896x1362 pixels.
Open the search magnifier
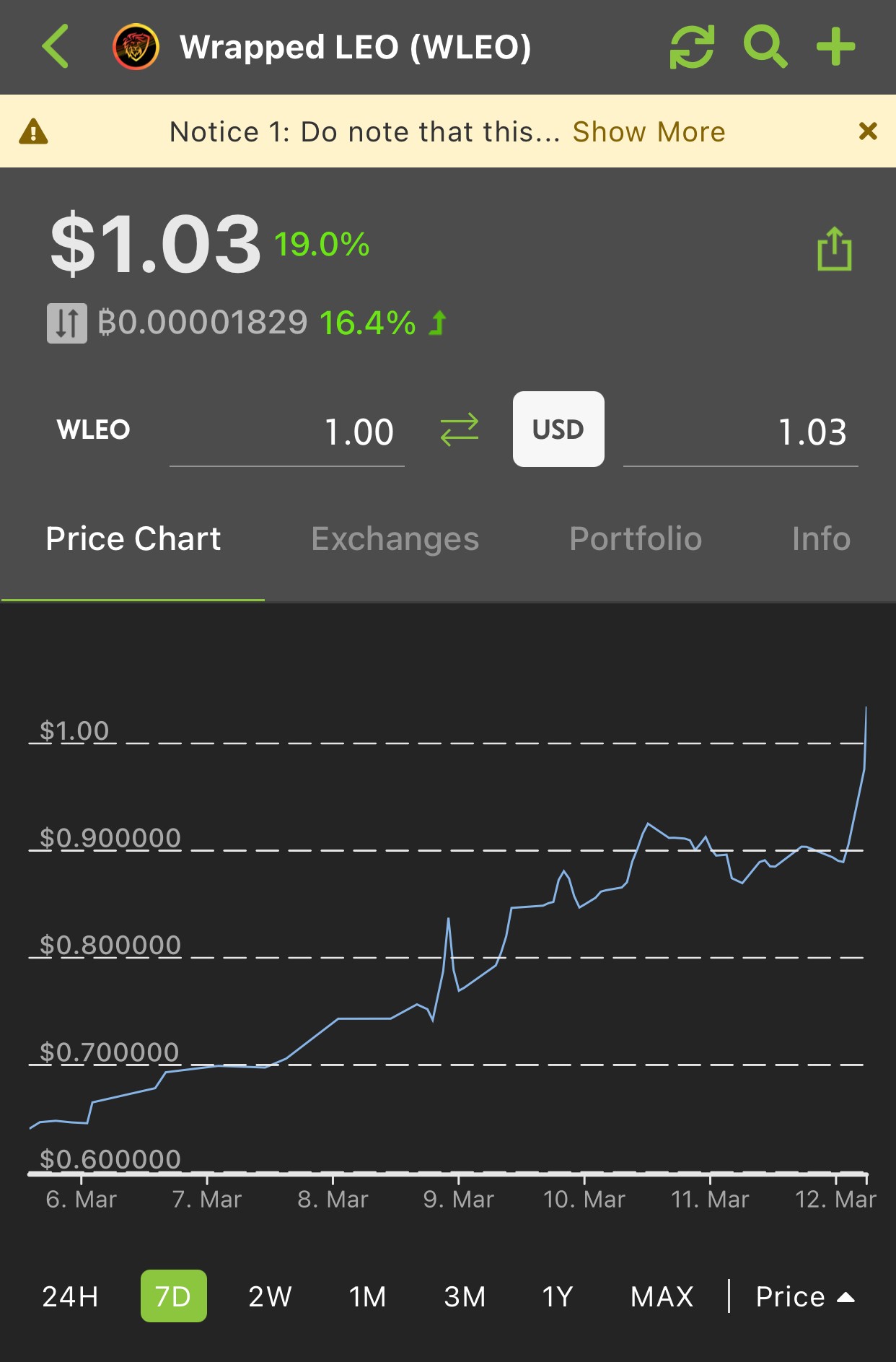(765, 47)
